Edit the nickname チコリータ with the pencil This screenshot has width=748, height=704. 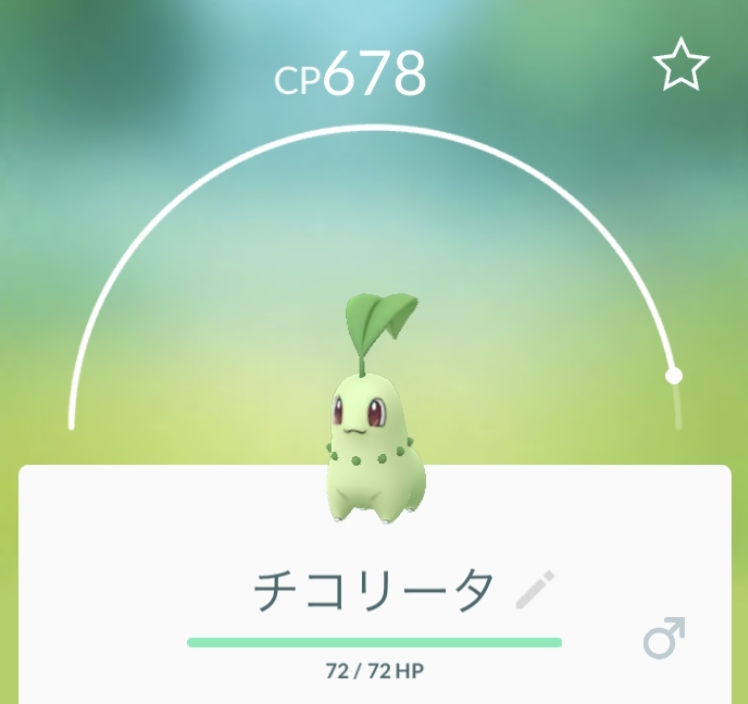[x=534, y=590]
